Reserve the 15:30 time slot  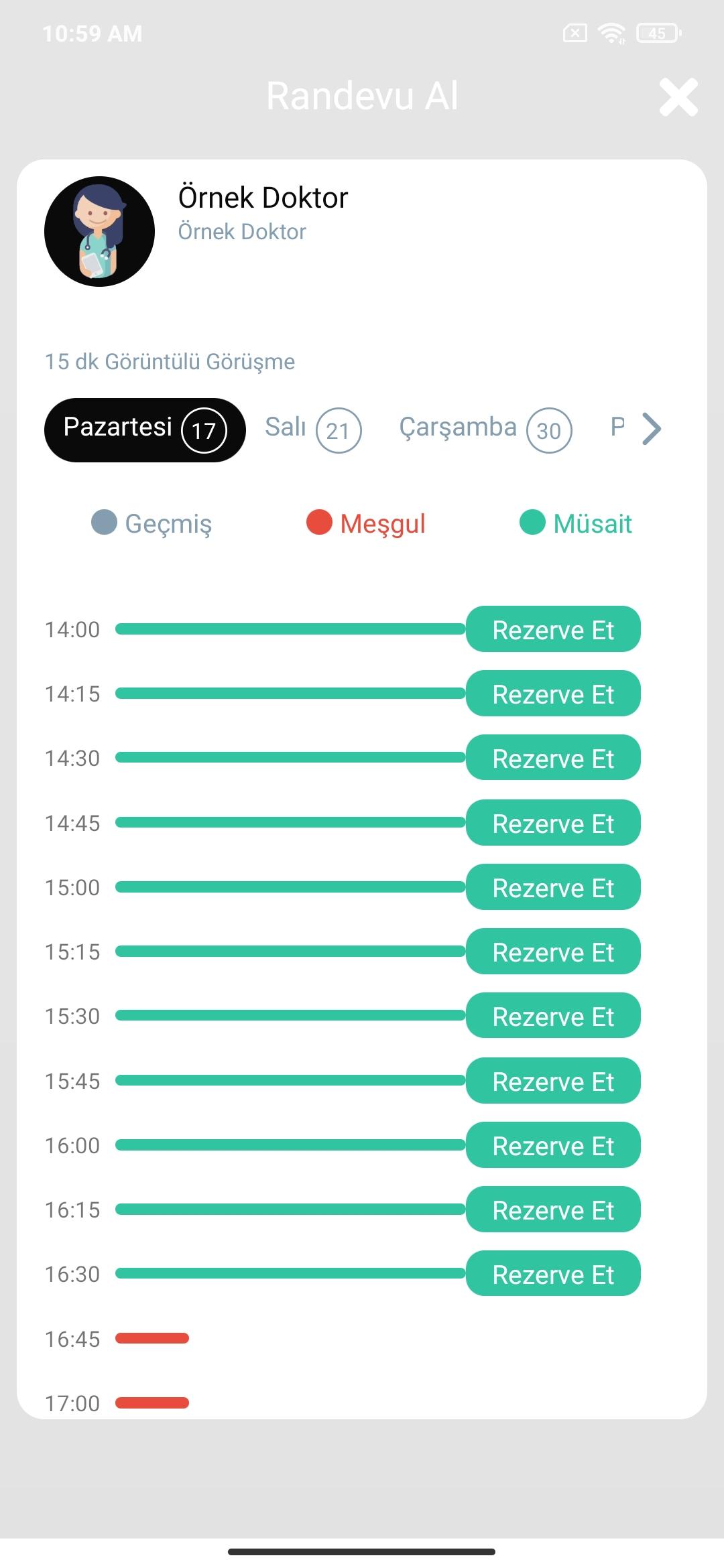pos(553,1016)
